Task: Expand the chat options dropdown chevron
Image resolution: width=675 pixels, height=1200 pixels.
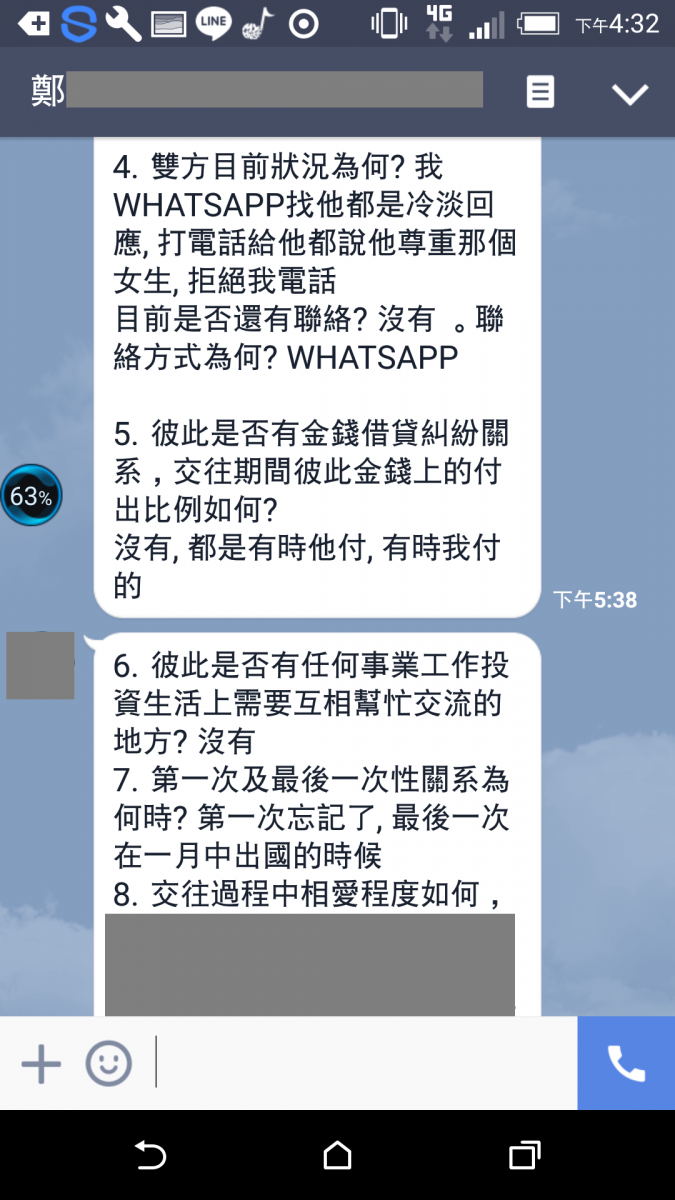Action: [630, 94]
